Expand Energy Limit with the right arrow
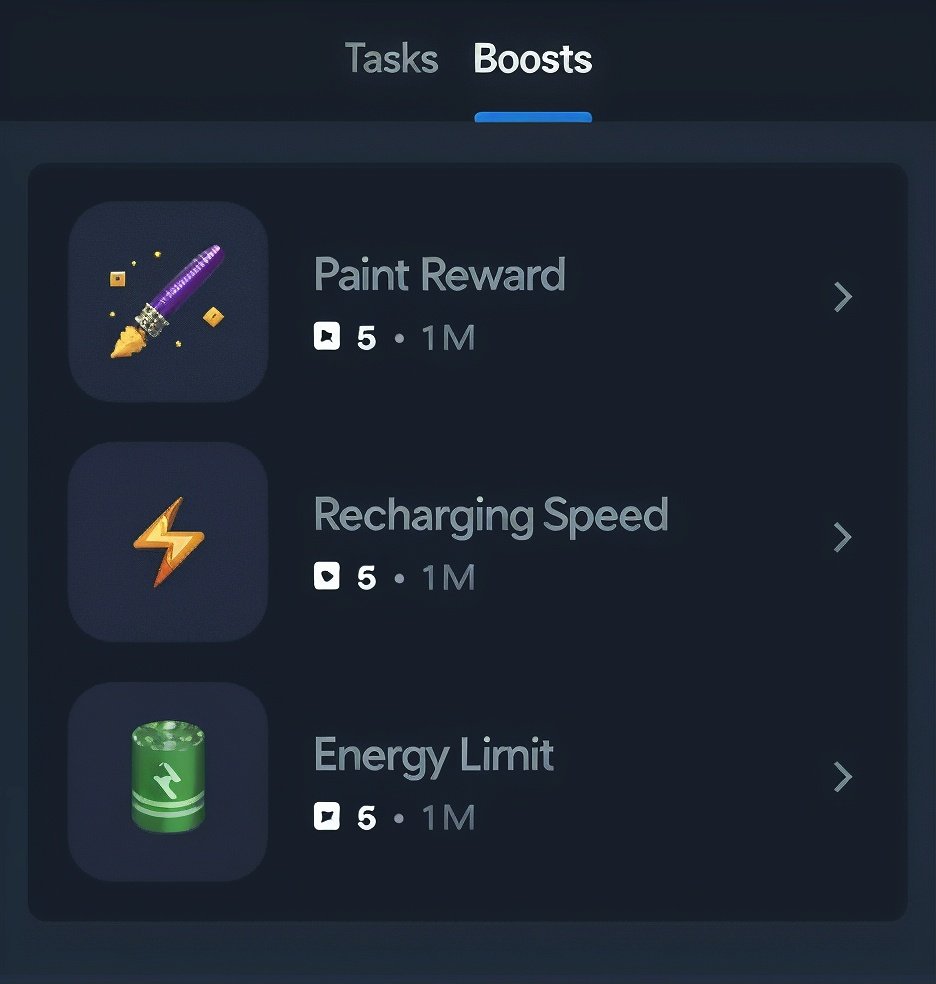The width and height of the screenshot is (936, 984). [843, 777]
